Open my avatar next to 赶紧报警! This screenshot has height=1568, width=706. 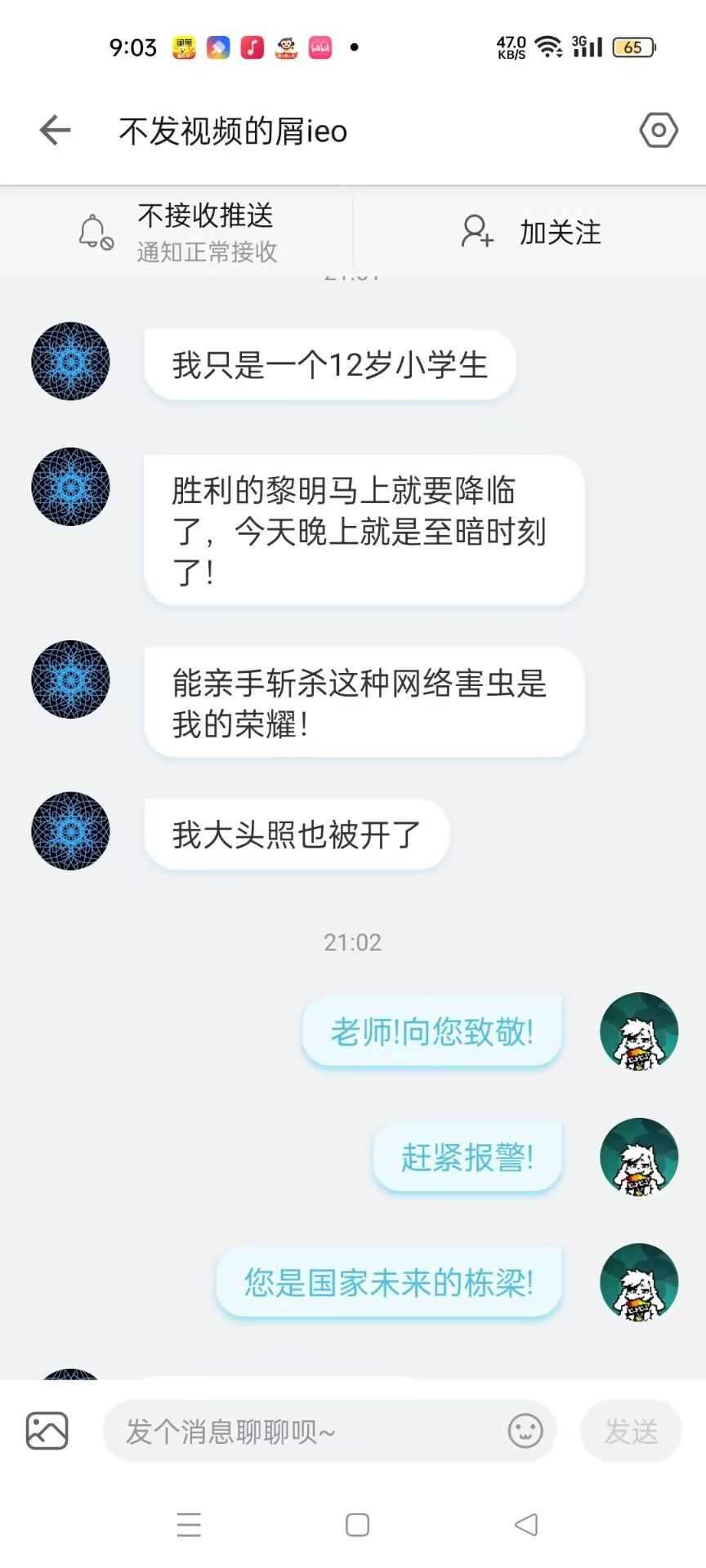pos(639,1156)
